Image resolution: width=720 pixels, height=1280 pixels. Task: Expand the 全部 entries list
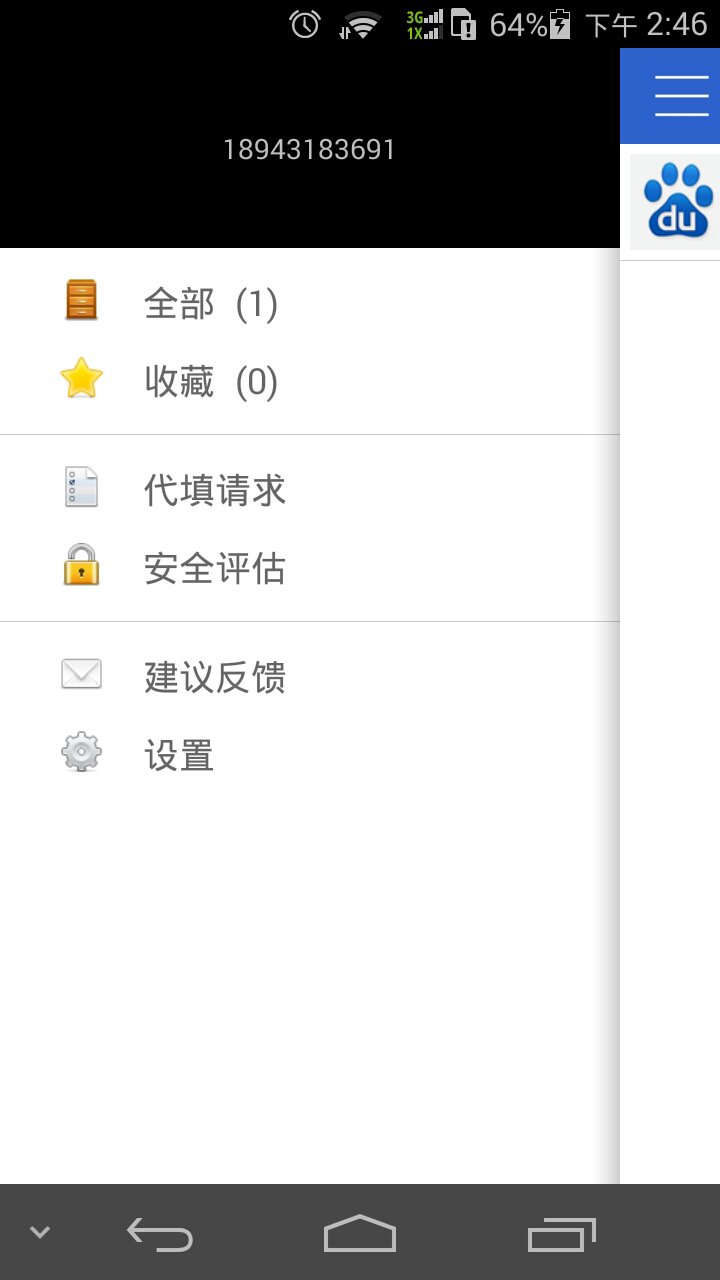tap(211, 304)
